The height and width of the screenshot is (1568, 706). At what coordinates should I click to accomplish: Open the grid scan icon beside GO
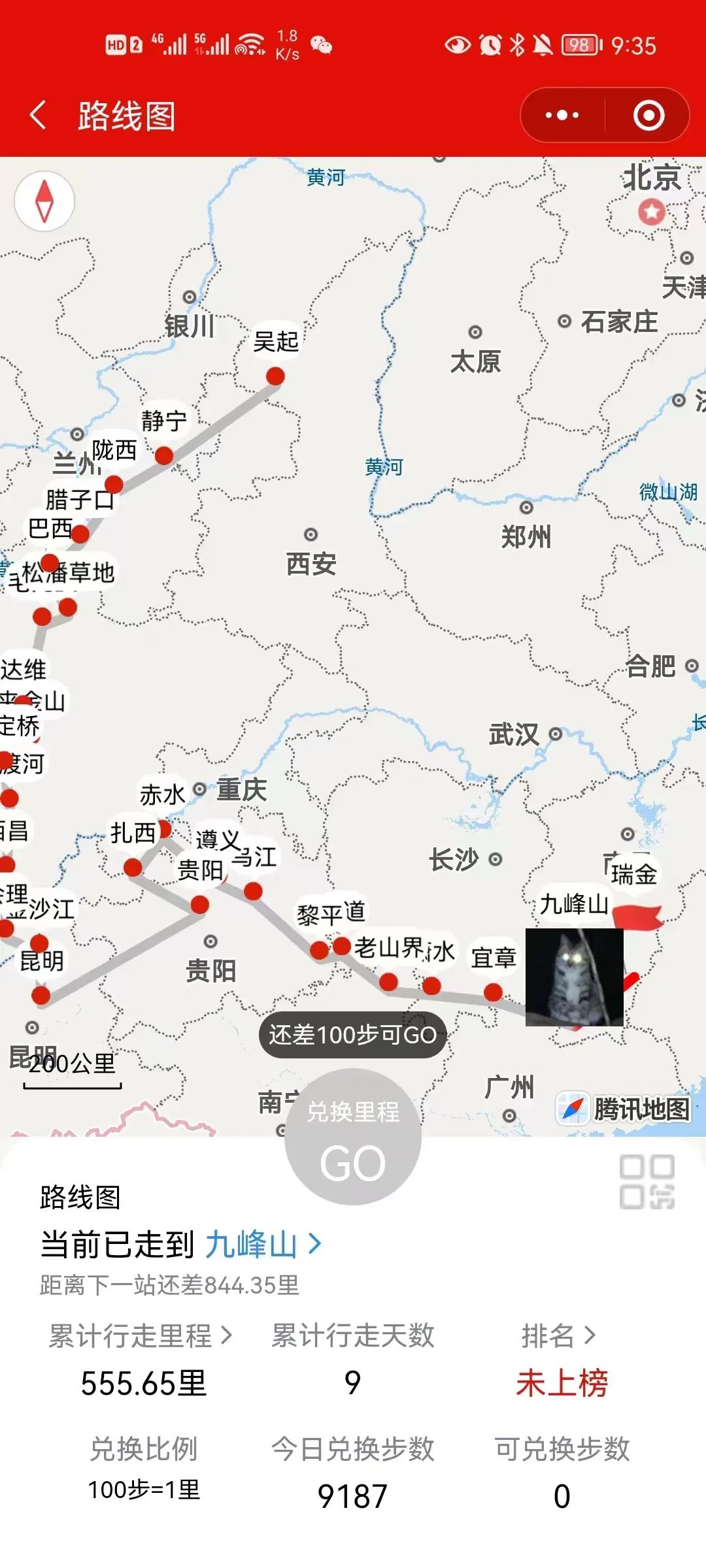[647, 1181]
